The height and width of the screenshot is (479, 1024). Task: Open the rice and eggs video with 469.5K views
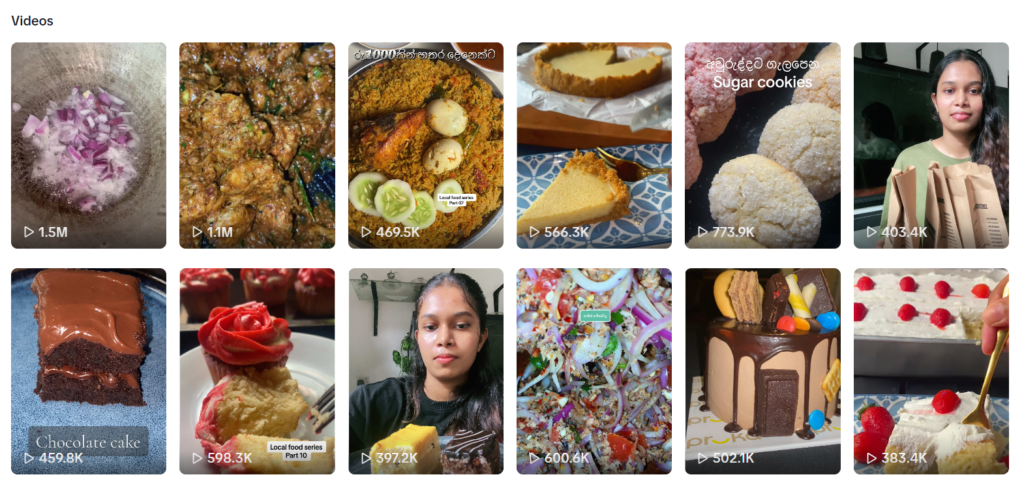(425, 145)
